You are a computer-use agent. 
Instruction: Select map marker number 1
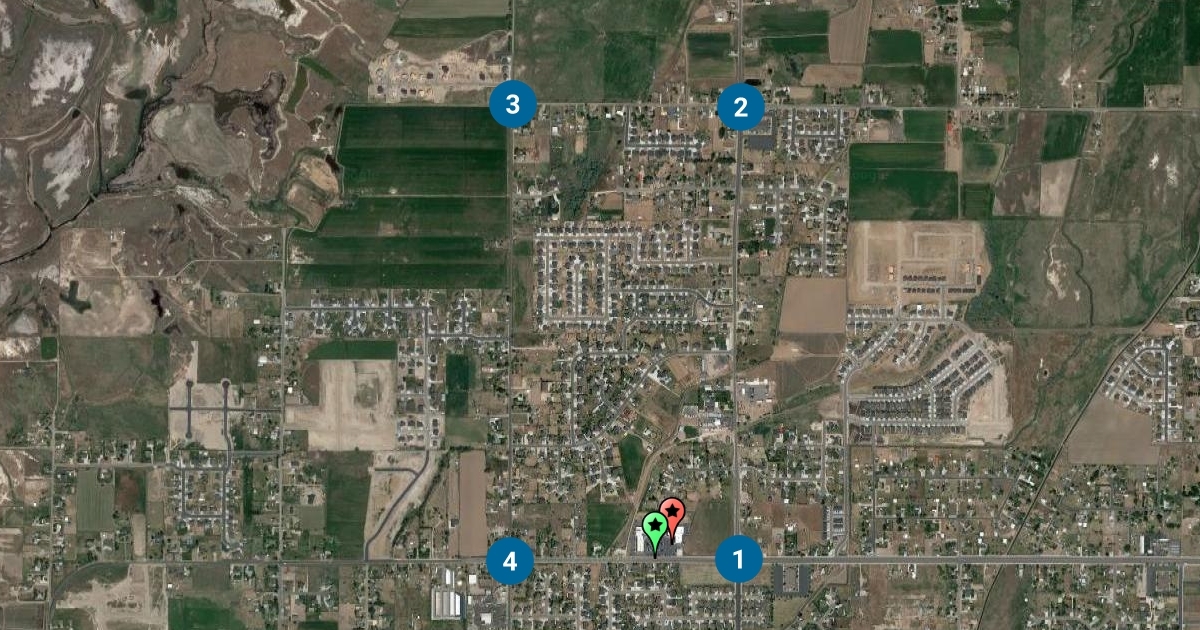tap(739, 560)
